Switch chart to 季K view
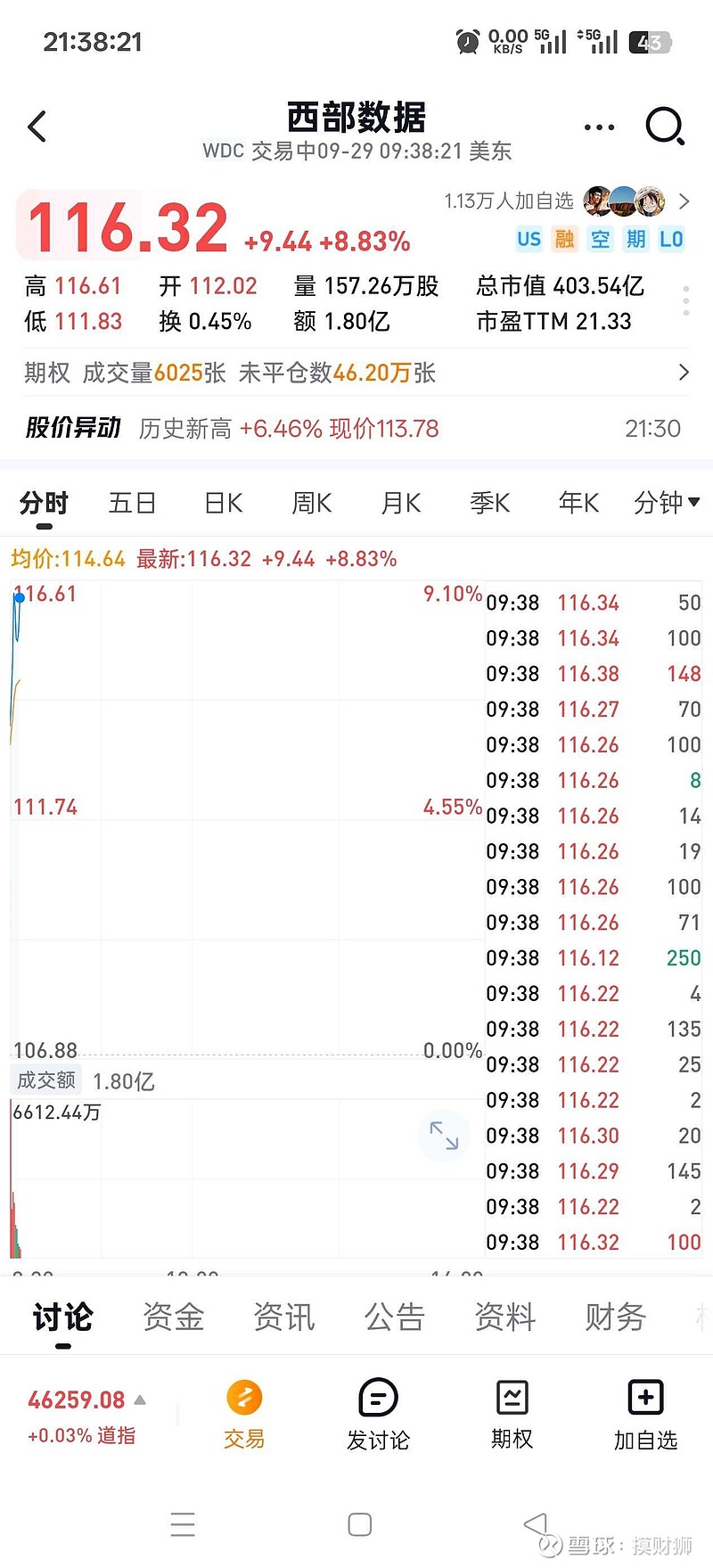Image resolution: width=713 pixels, height=1568 pixels. pyautogui.click(x=490, y=503)
